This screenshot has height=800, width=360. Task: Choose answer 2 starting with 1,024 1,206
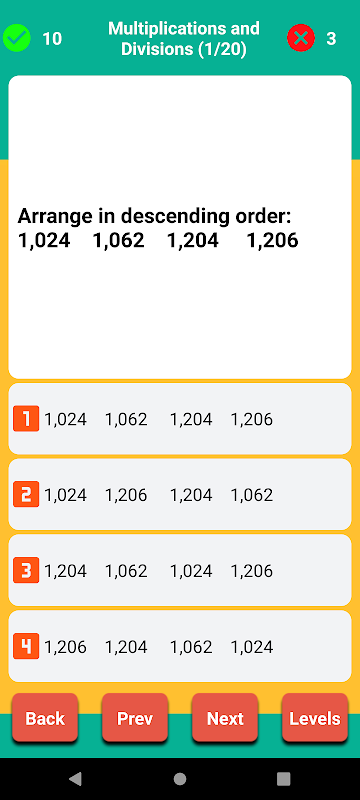click(179, 494)
